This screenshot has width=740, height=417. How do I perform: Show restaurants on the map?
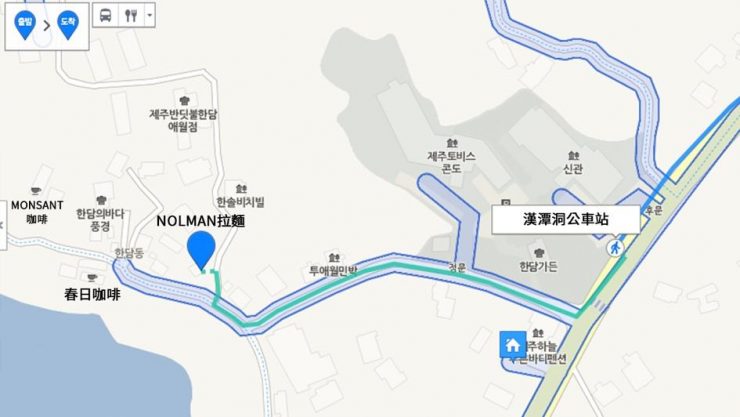coord(130,16)
